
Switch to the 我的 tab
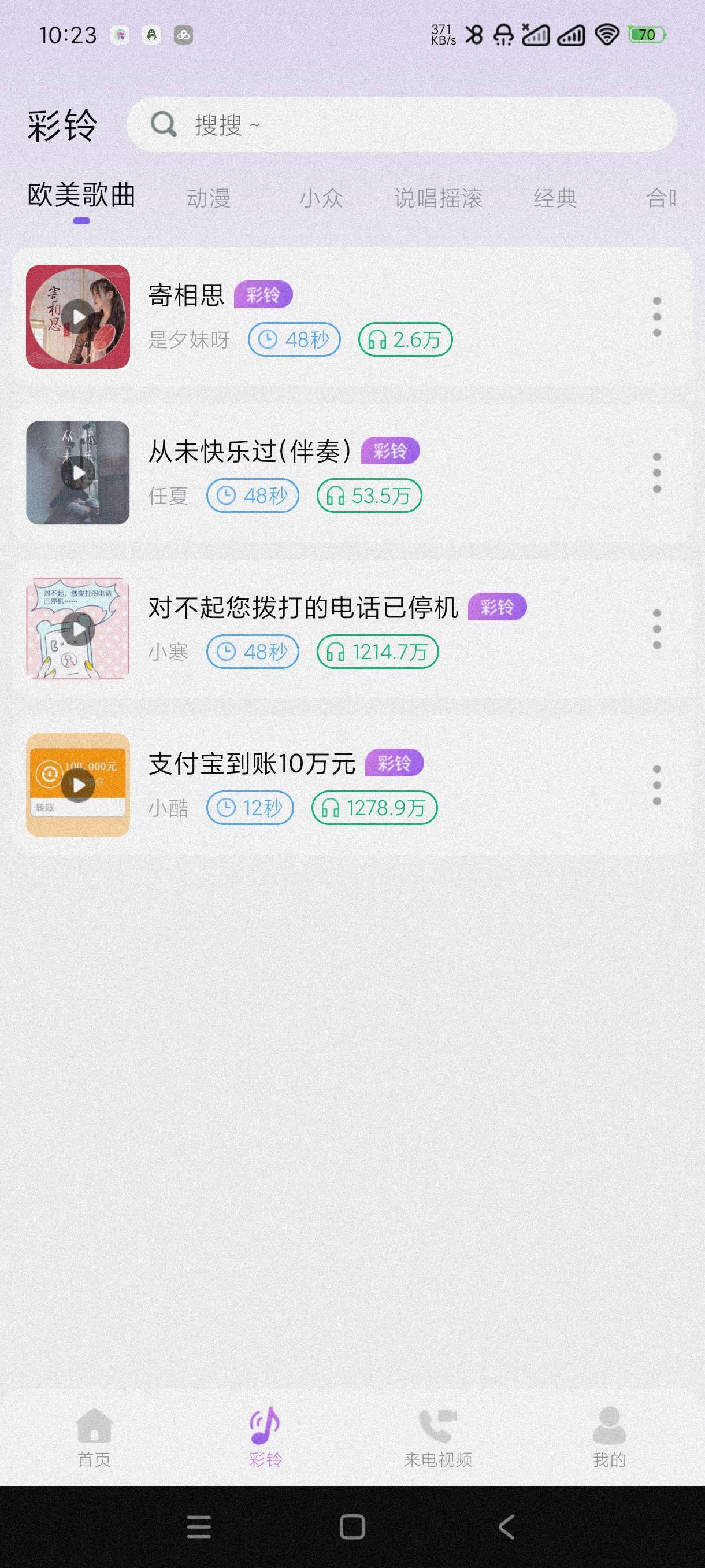coord(609,1438)
